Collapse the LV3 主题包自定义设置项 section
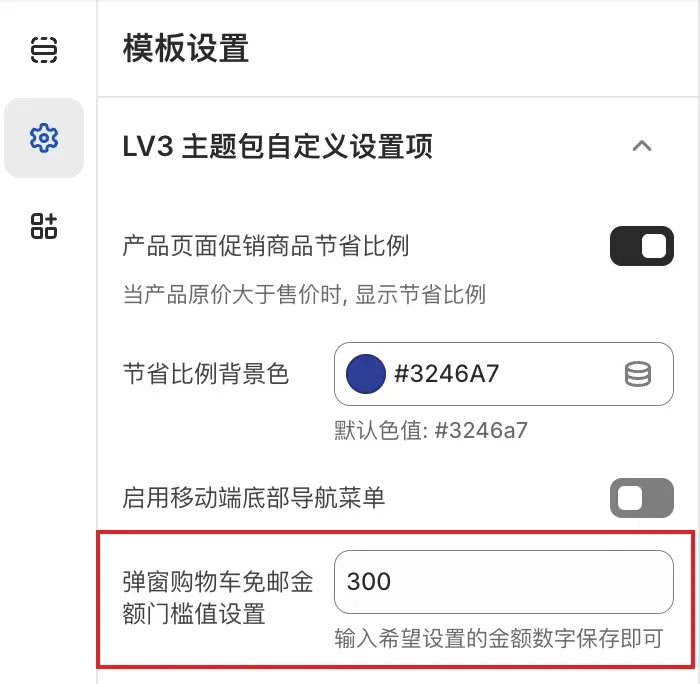 click(x=642, y=146)
